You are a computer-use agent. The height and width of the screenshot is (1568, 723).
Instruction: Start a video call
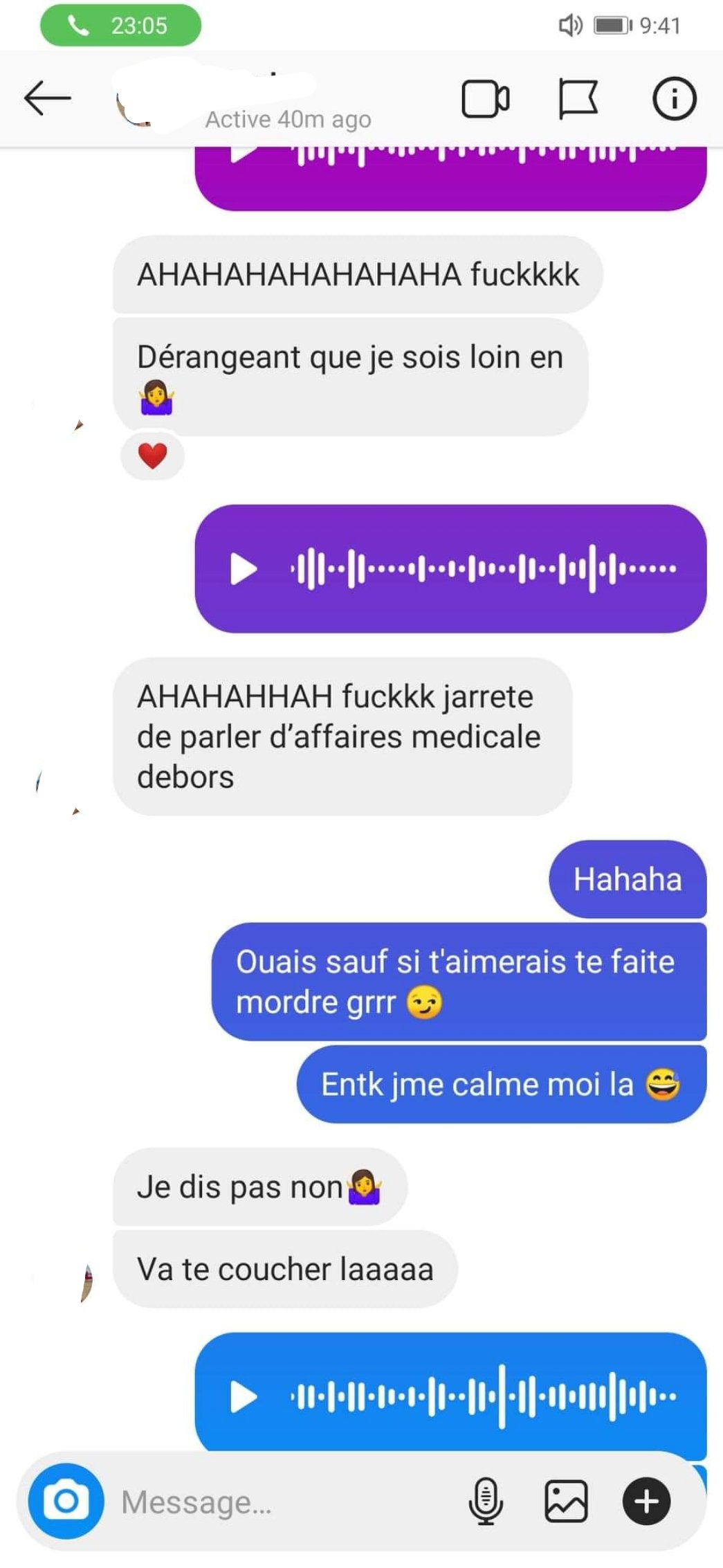486,99
